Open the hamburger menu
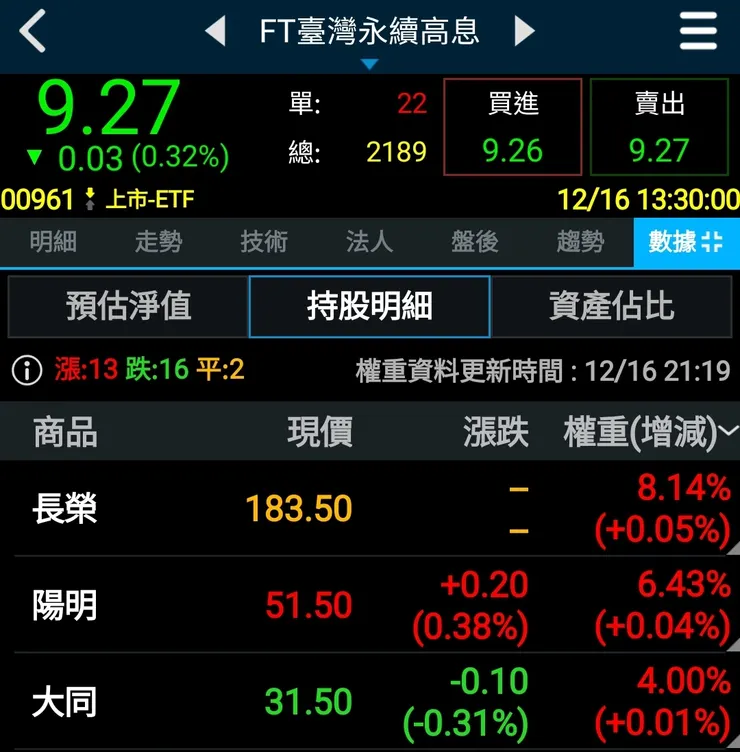This screenshot has width=740, height=752. coord(698,31)
